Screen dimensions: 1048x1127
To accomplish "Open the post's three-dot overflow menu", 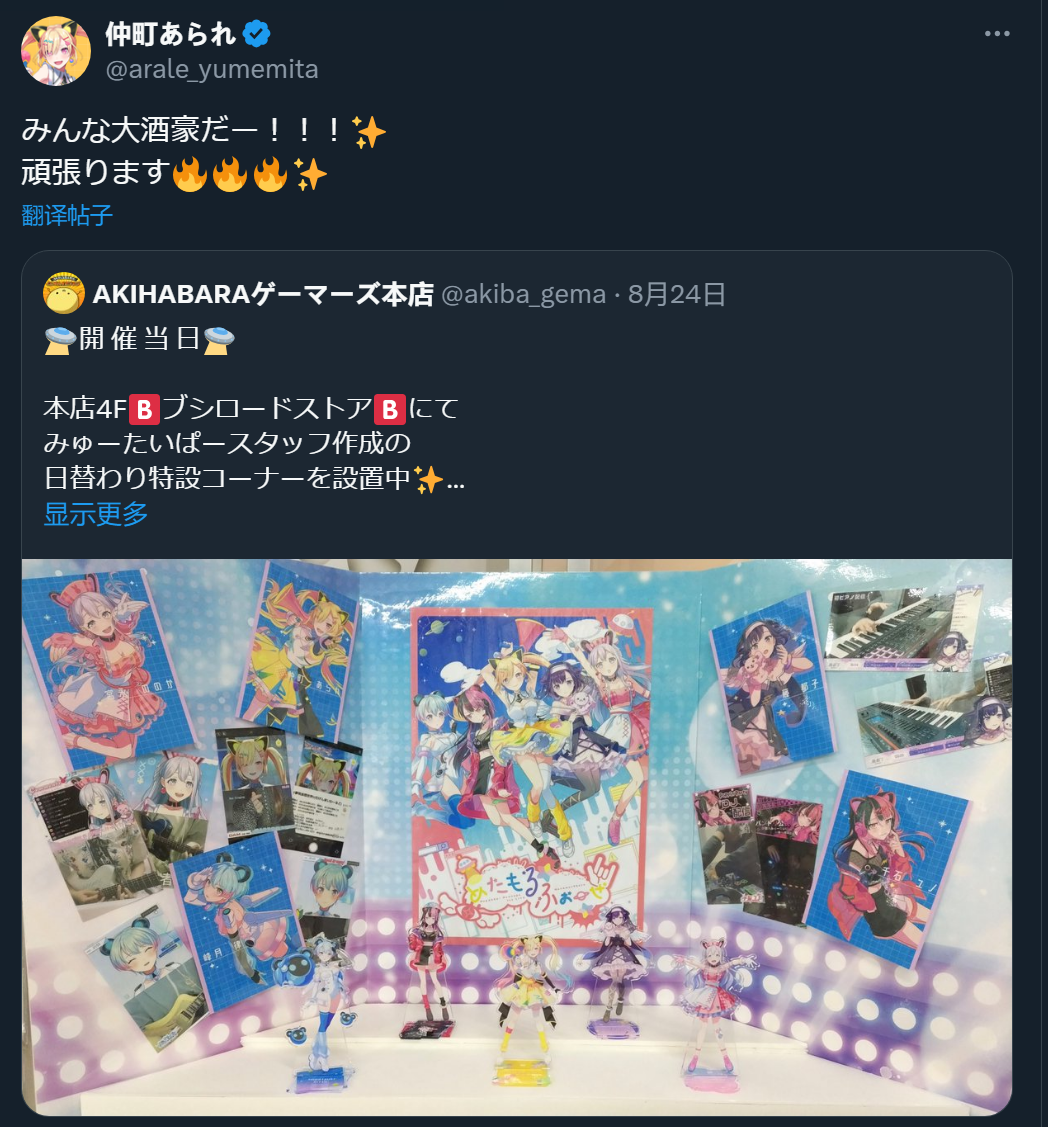I will pos(997,33).
